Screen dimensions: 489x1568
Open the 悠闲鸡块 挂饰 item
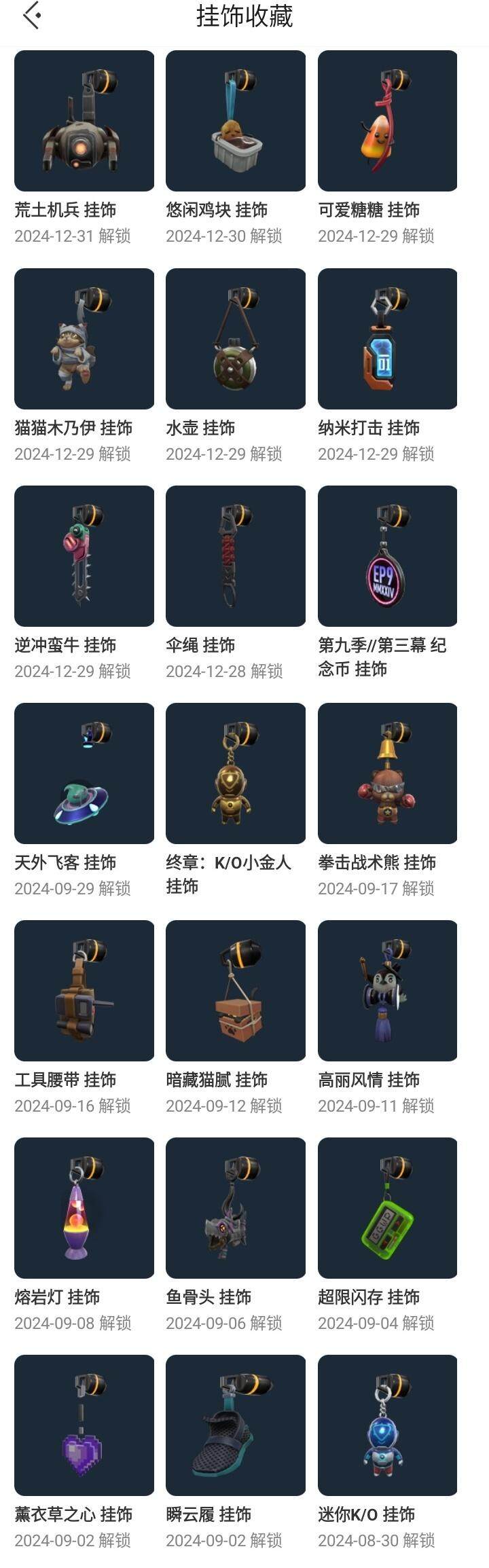pyautogui.click(x=236, y=121)
